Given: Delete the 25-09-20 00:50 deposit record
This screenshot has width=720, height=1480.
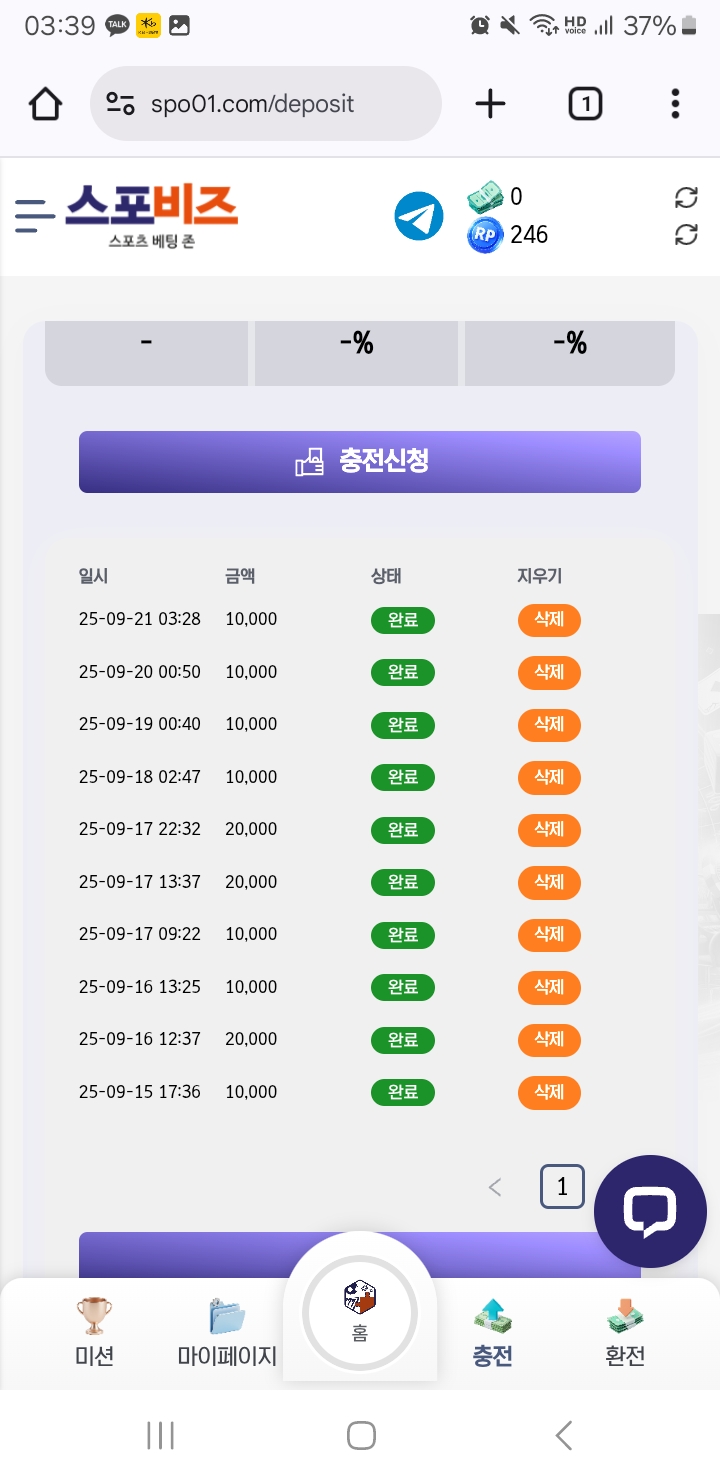Looking at the screenshot, I should pos(549,672).
